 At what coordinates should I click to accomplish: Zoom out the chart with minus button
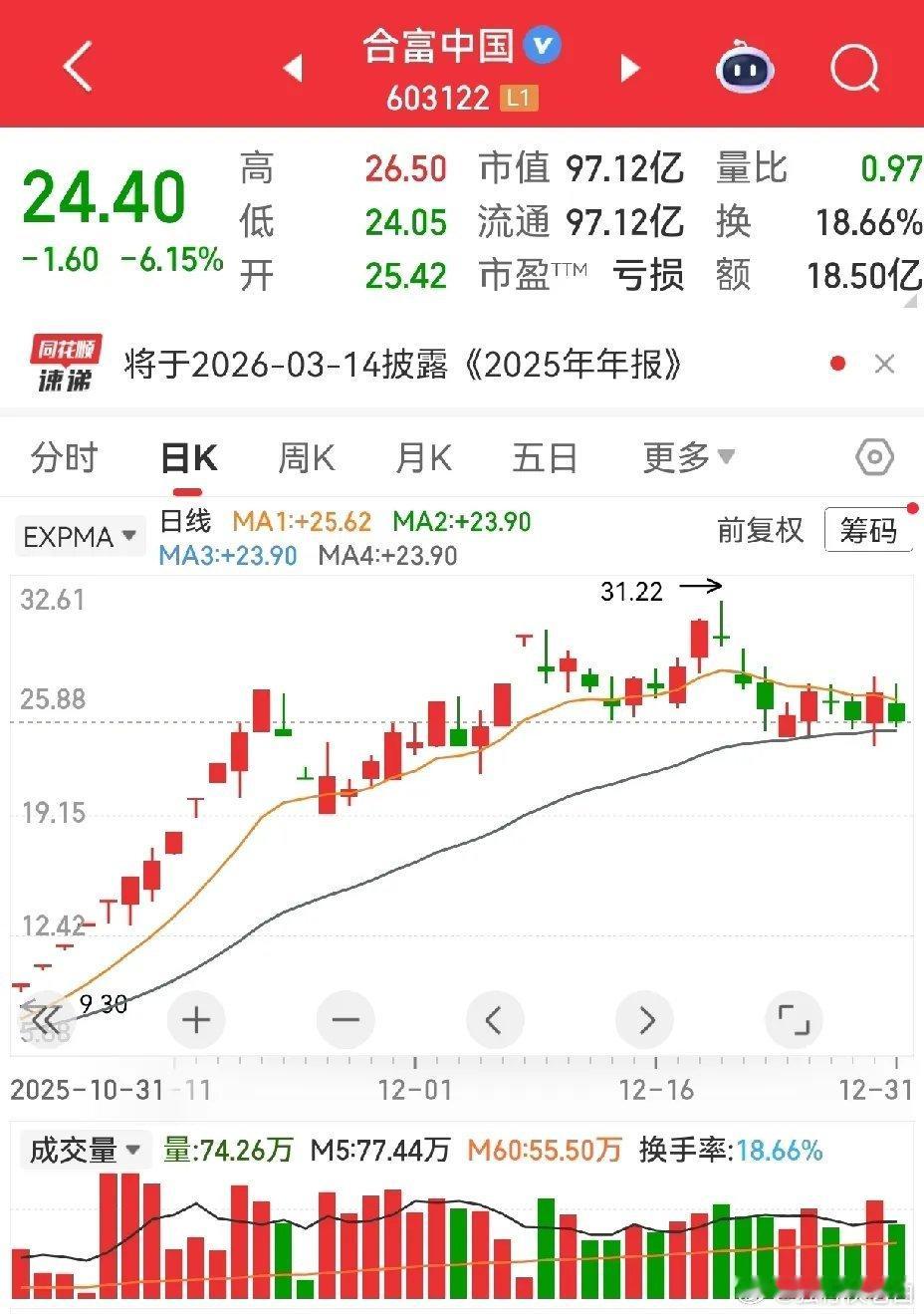pyautogui.click(x=346, y=1020)
